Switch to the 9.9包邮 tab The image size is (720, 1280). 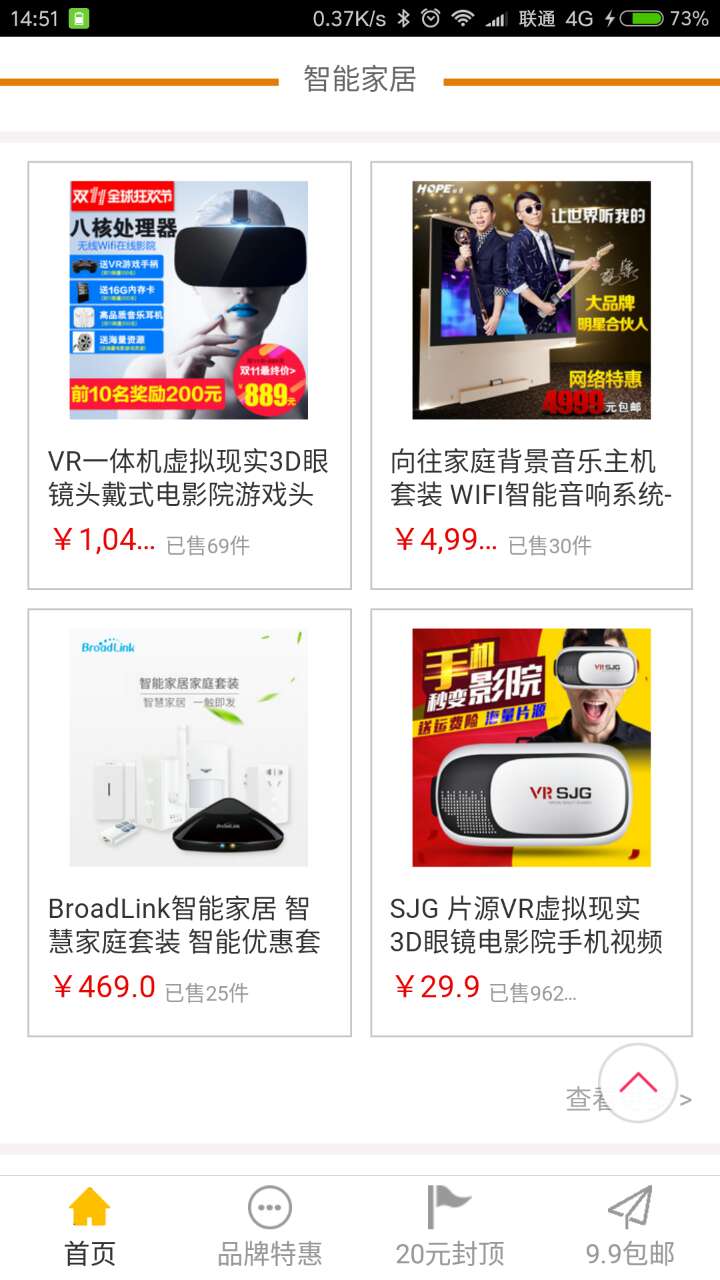630,1226
